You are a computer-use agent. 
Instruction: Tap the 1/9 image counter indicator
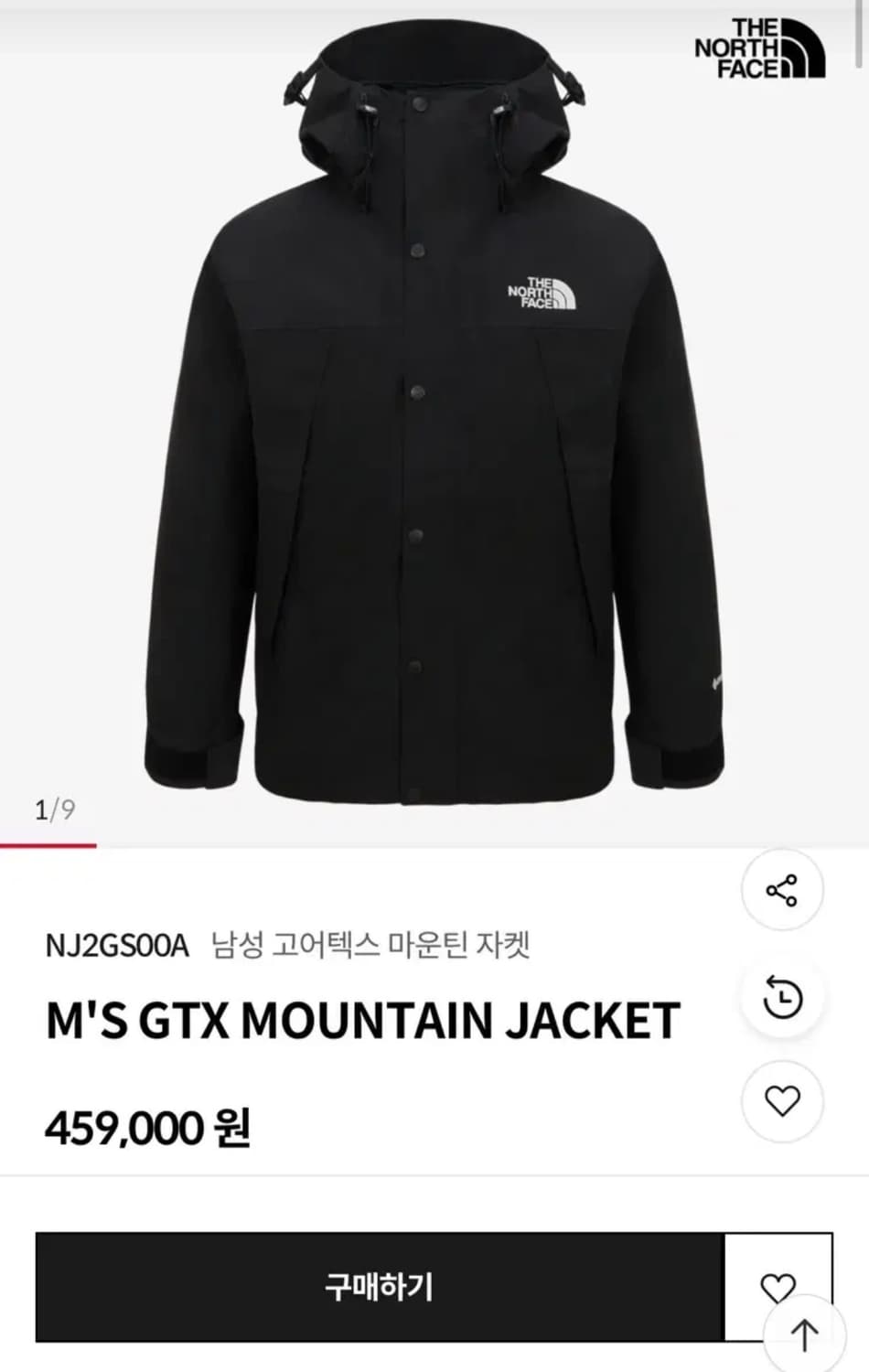[x=55, y=808]
